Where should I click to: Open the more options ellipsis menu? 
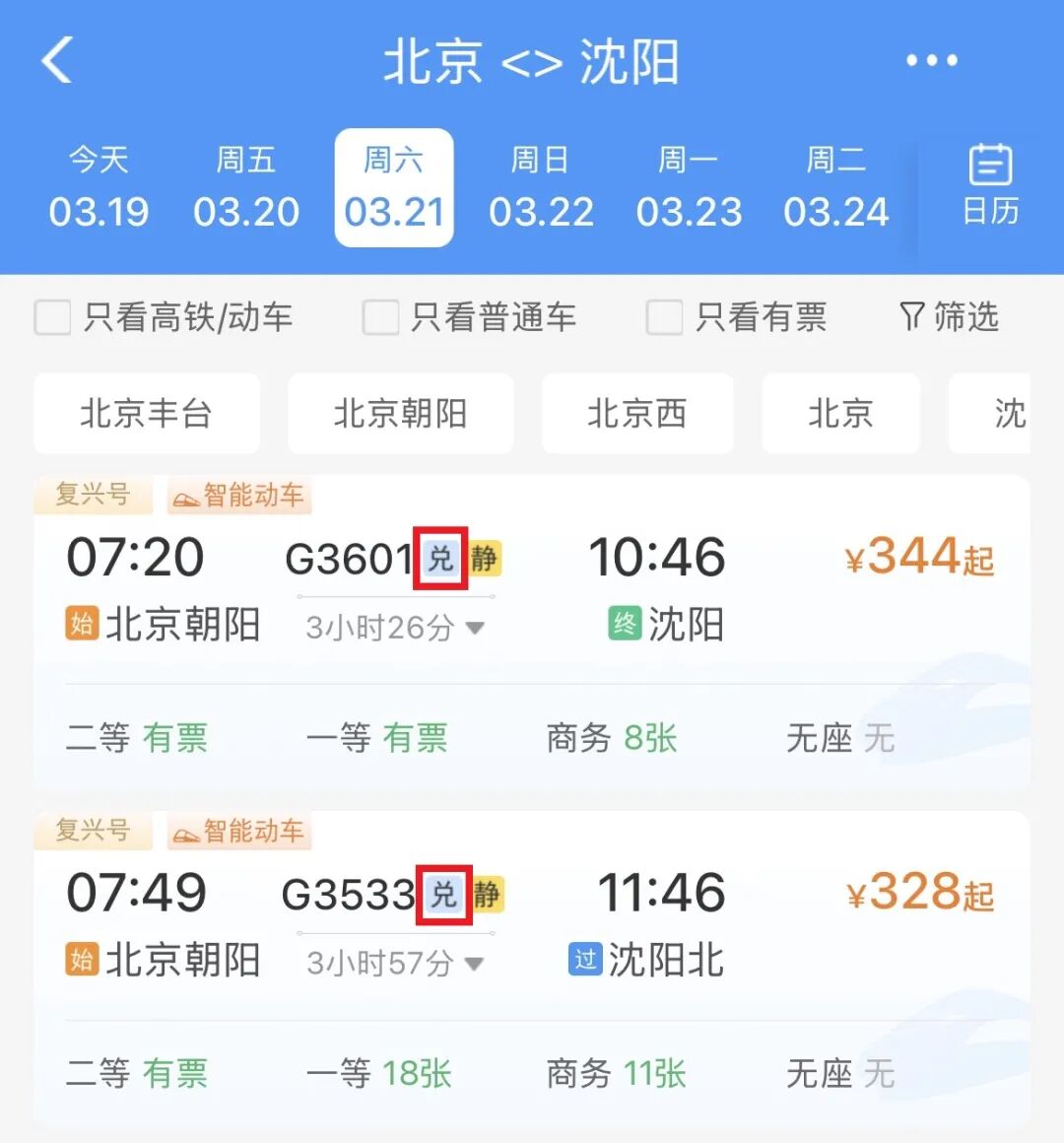pos(931,59)
